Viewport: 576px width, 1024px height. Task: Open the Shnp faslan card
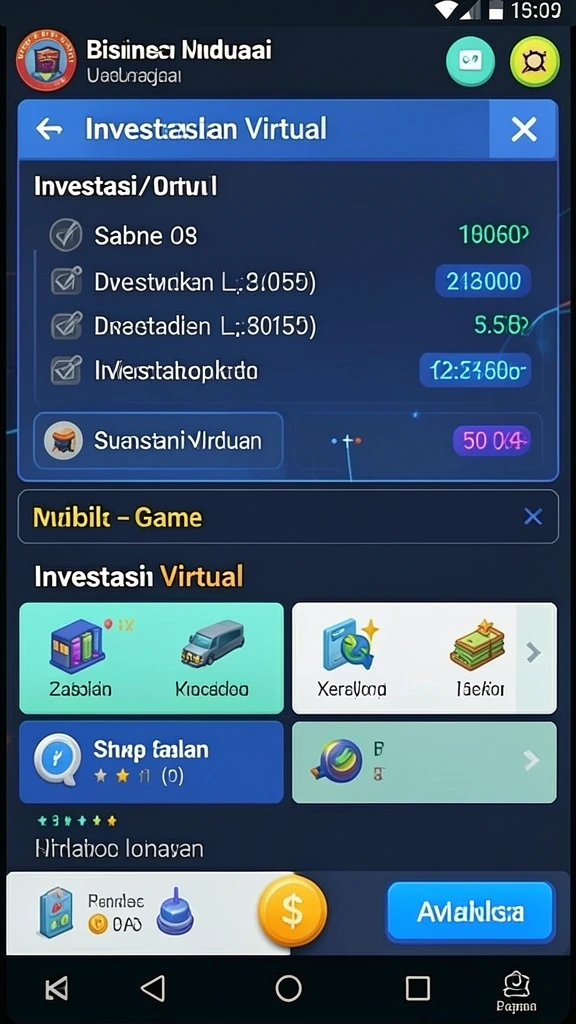[x=152, y=762]
